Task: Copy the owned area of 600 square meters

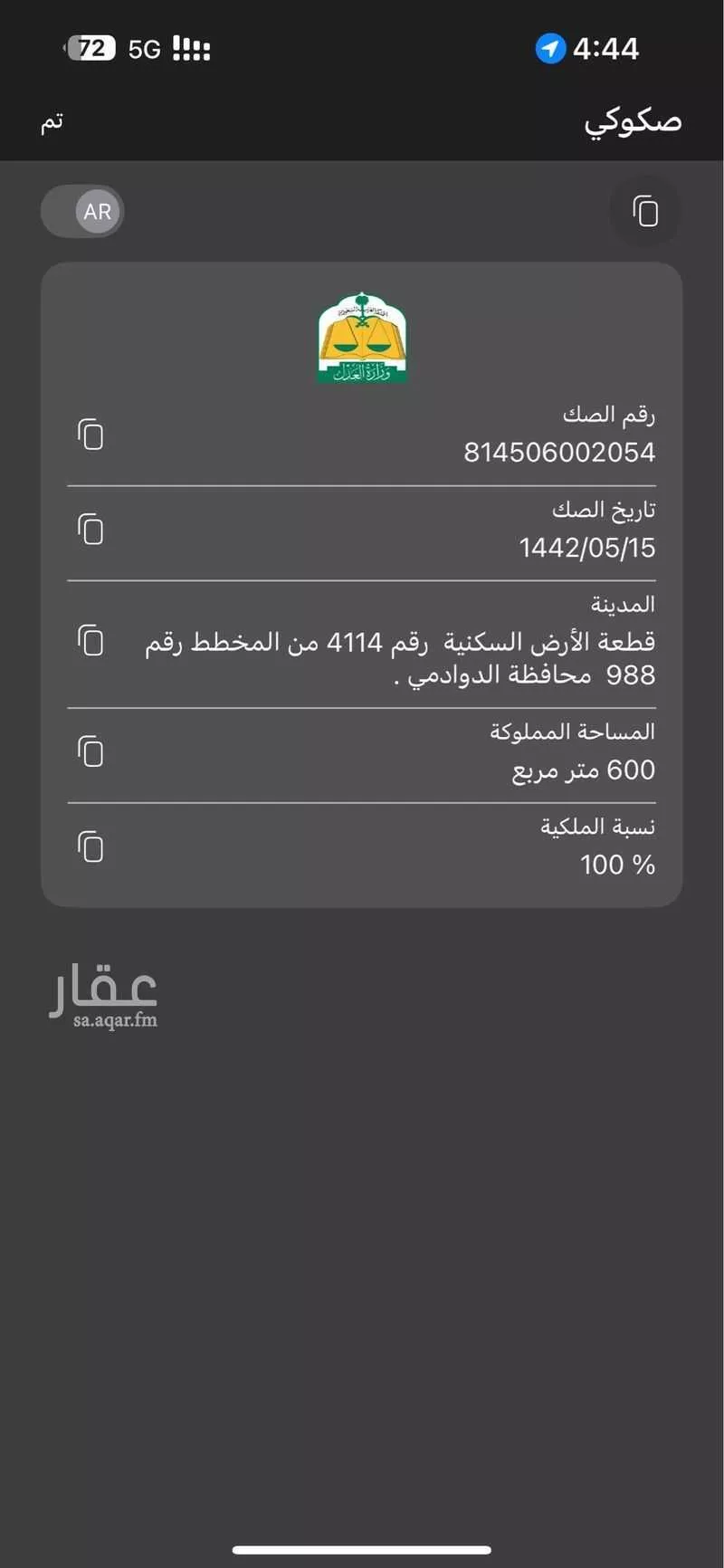Action: [90, 751]
